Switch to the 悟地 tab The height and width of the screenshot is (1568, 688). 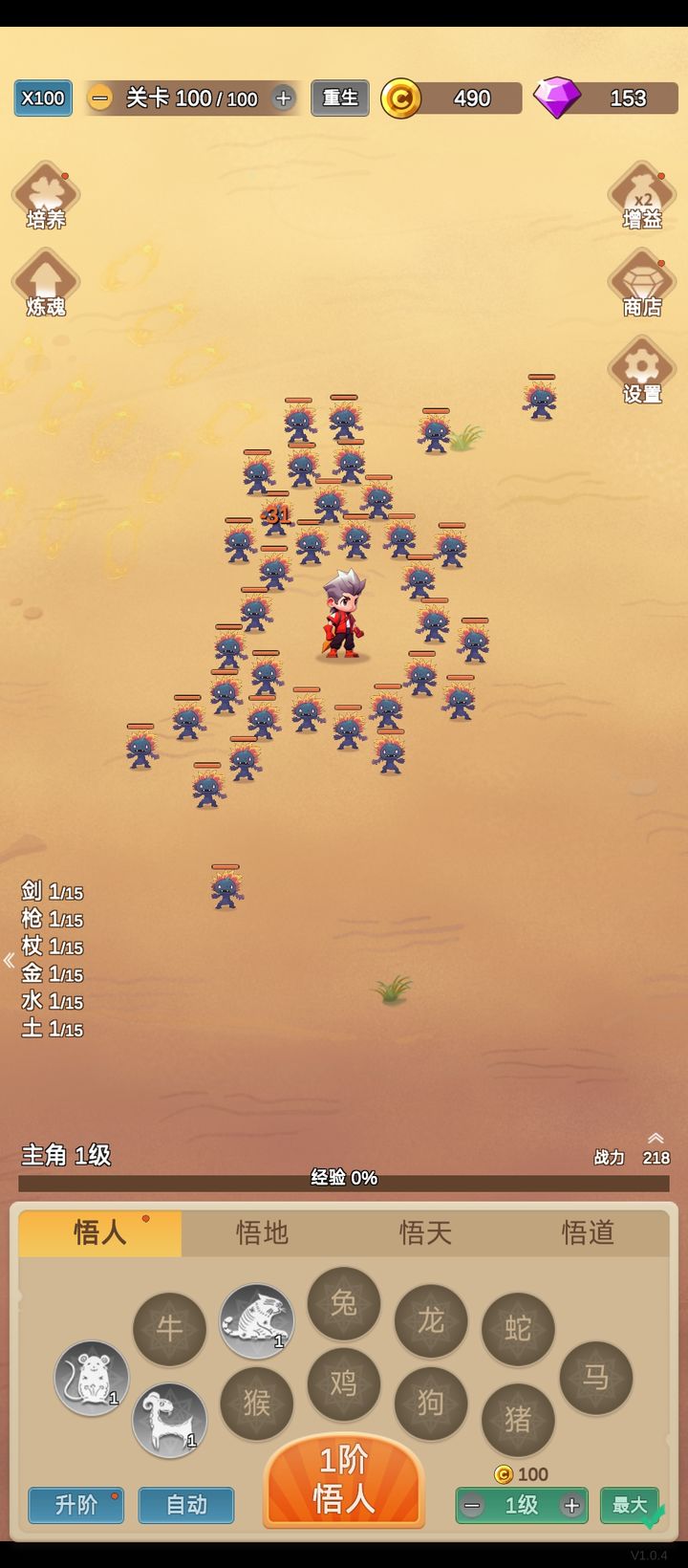[x=262, y=1233]
